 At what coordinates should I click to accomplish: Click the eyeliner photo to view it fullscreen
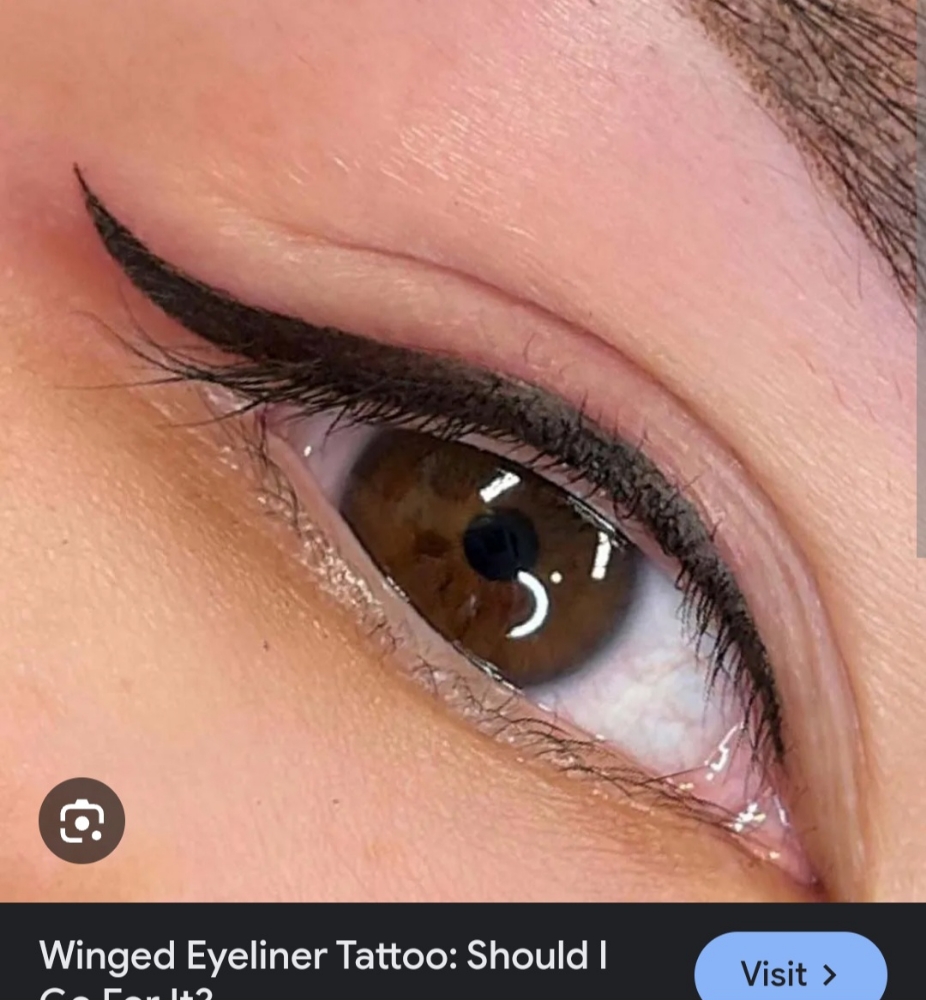460,450
